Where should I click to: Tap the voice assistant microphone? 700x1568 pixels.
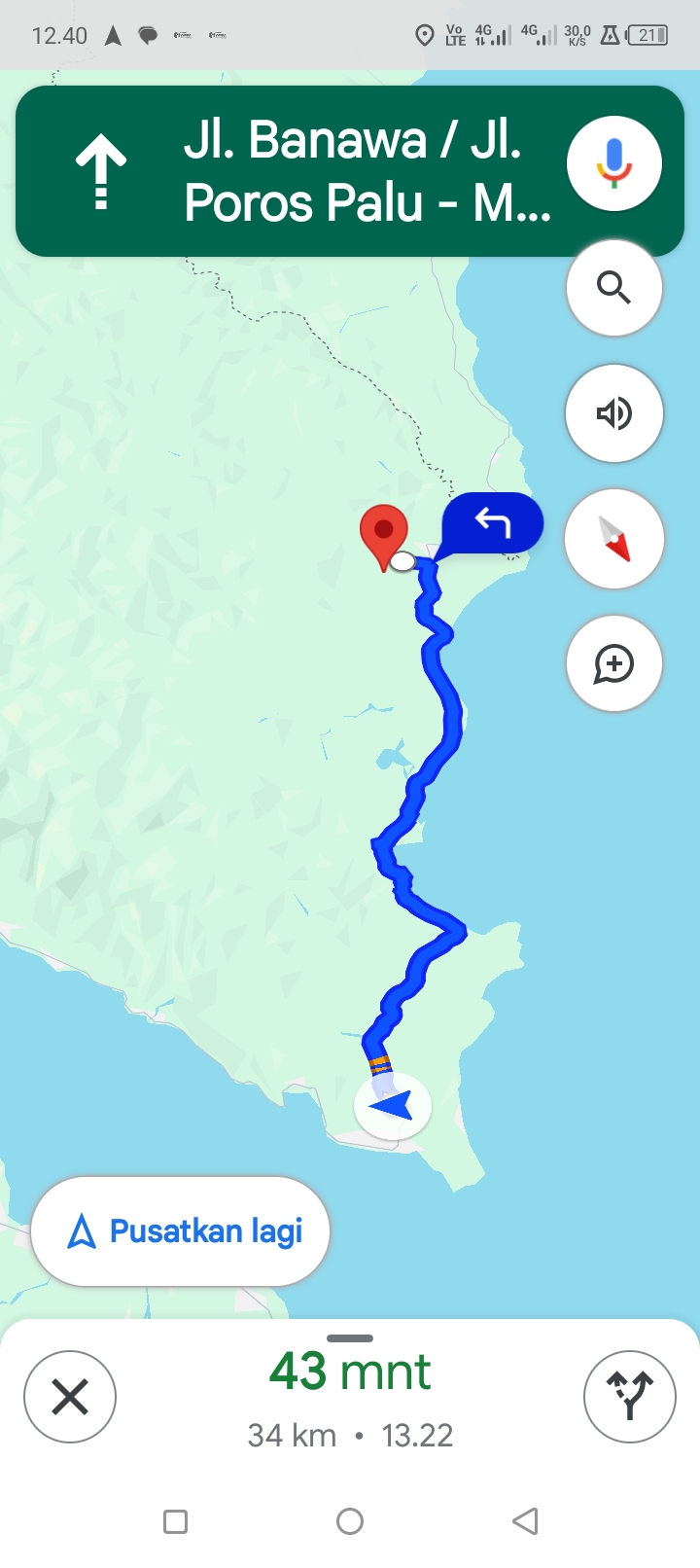tap(614, 163)
